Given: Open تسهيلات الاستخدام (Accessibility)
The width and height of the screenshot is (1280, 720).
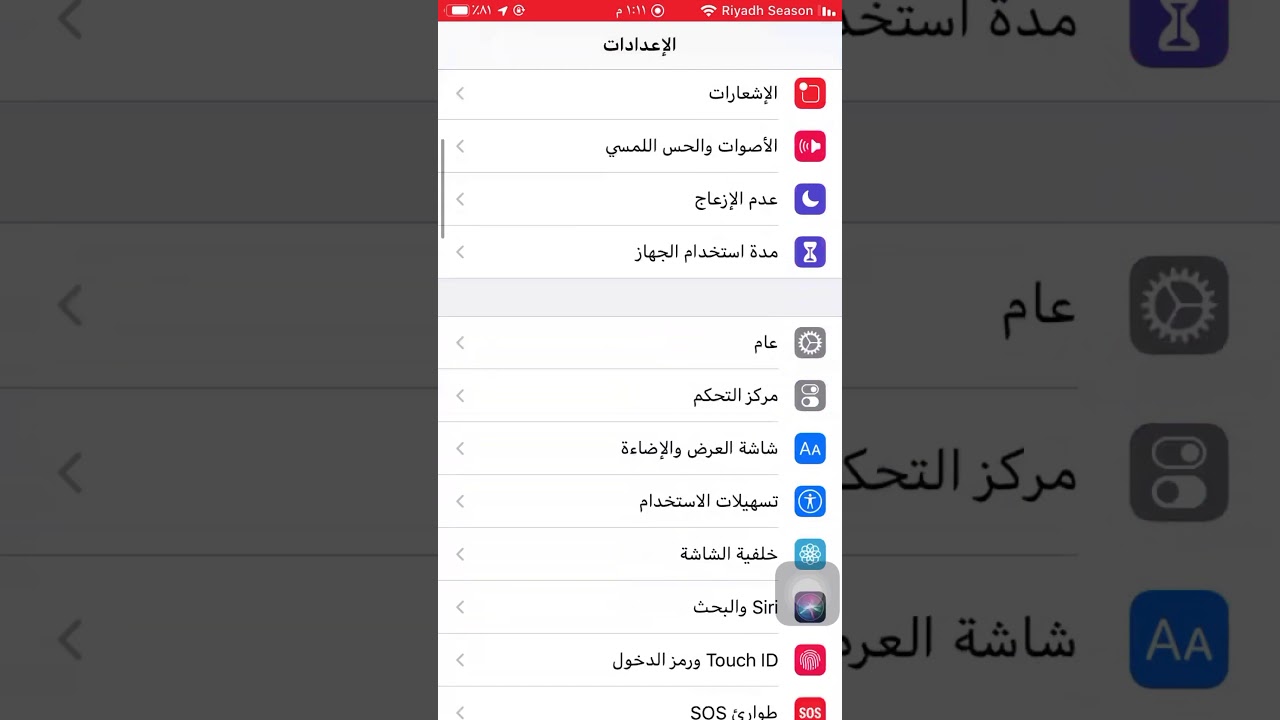Looking at the screenshot, I should (640, 501).
